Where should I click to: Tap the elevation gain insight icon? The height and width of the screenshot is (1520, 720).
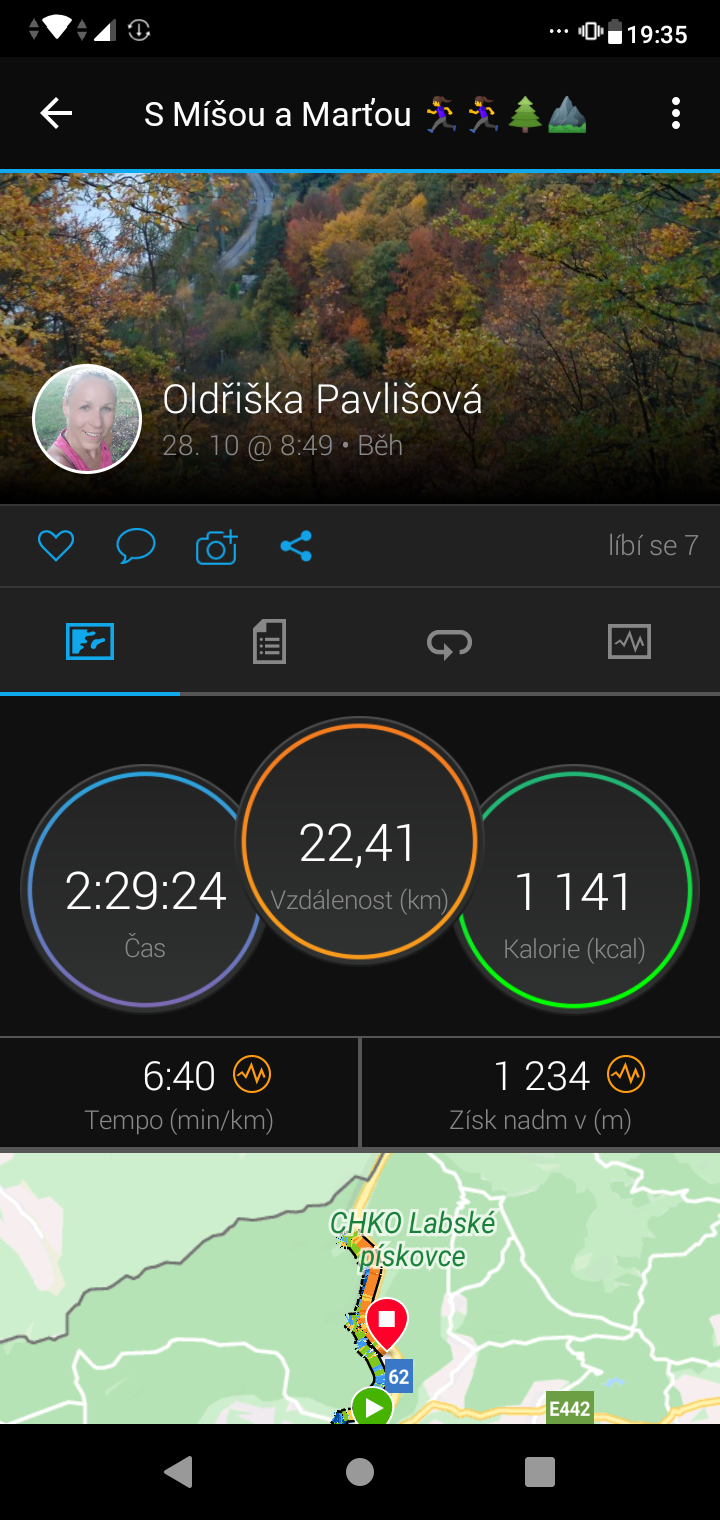[x=626, y=1075]
